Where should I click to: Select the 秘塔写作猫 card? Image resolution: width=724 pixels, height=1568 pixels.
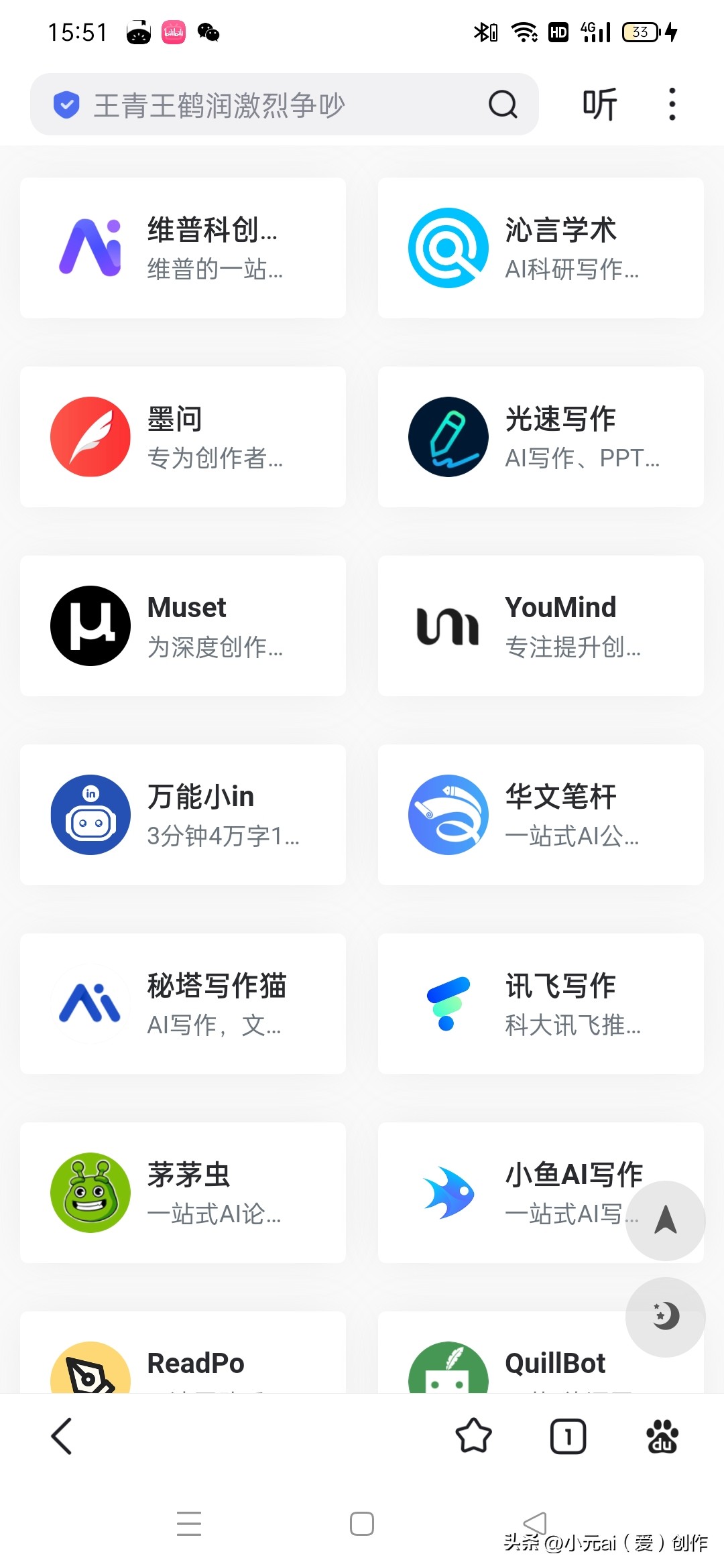pyautogui.click(x=183, y=1004)
